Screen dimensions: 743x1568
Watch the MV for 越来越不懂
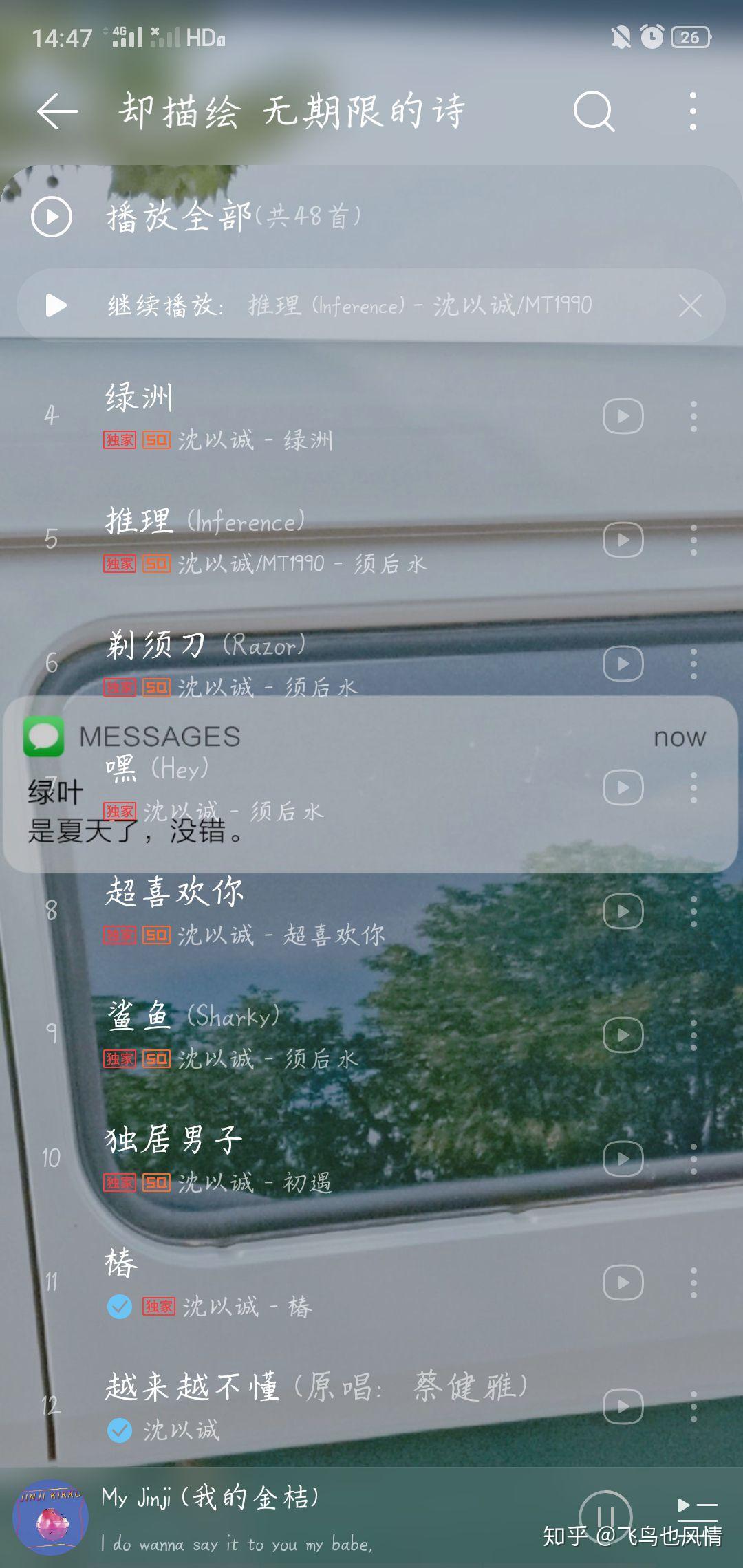tap(623, 1406)
